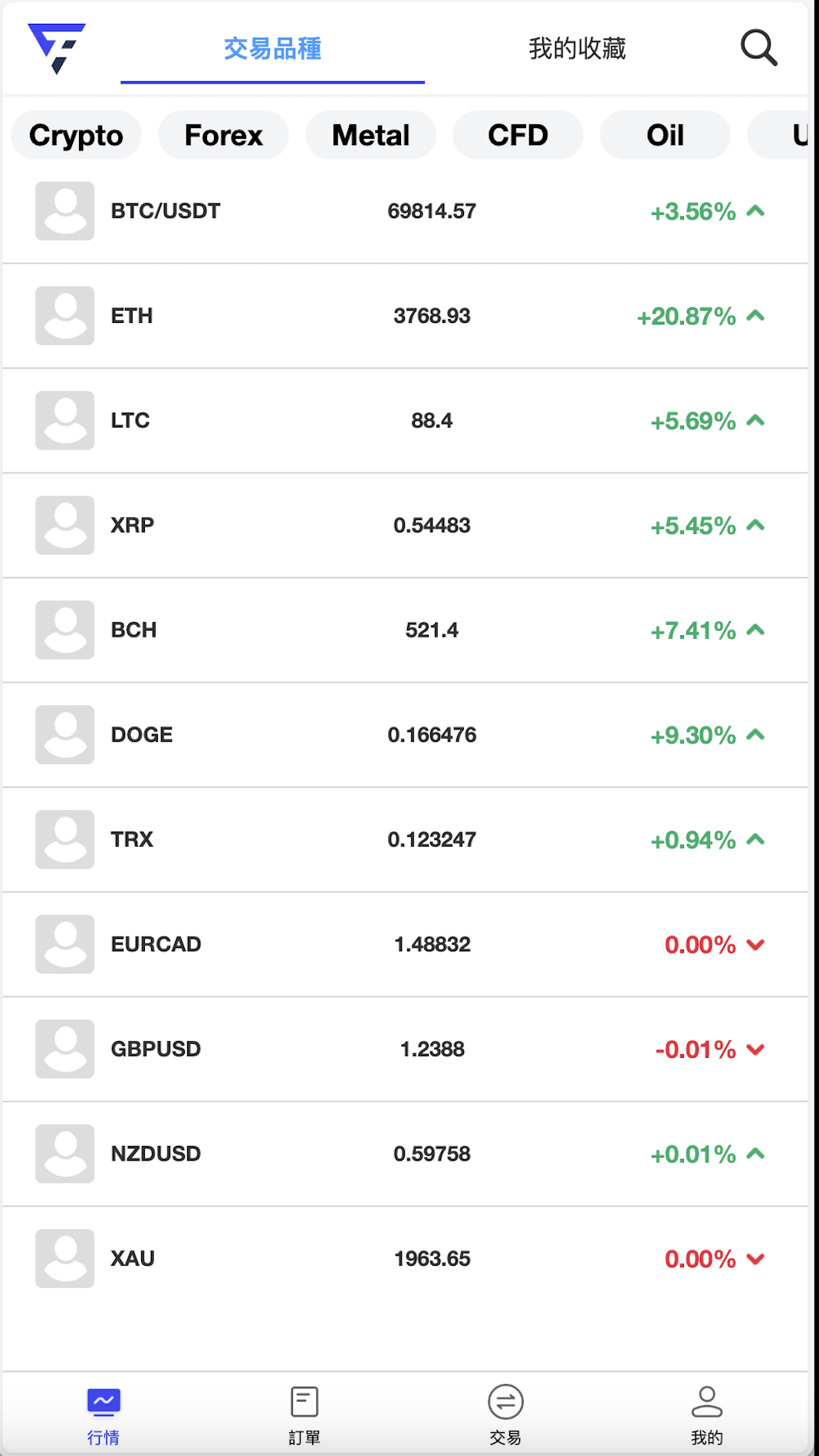
Task: Open the ETH instrument row
Action: click(x=405, y=316)
